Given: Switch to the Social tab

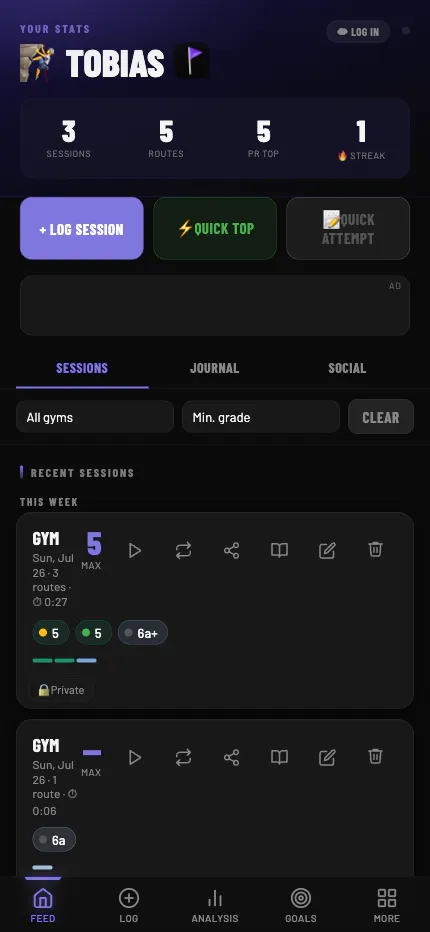Looking at the screenshot, I should click(347, 368).
